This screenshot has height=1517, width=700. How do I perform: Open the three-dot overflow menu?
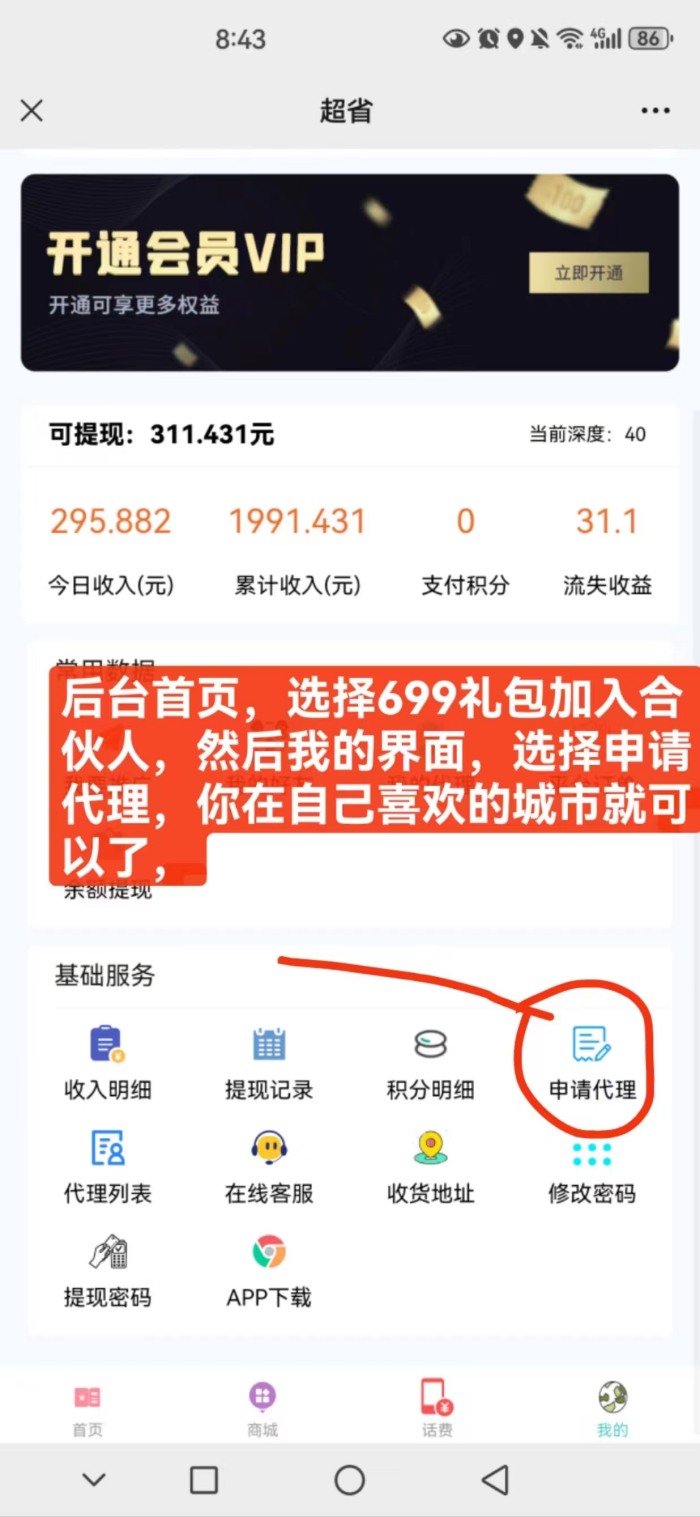656,110
